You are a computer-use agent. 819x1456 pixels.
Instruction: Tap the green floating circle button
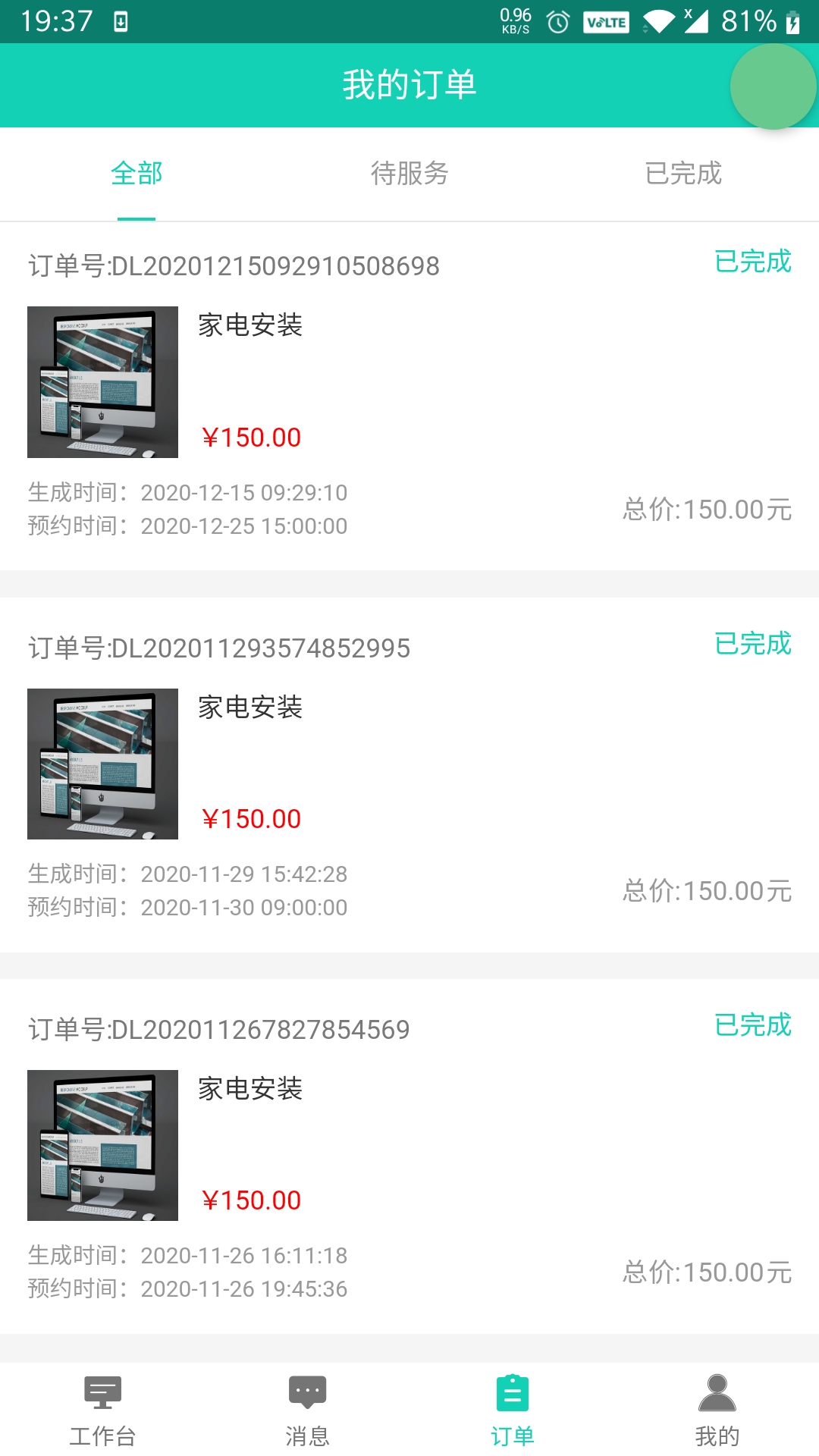click(773, 86)
